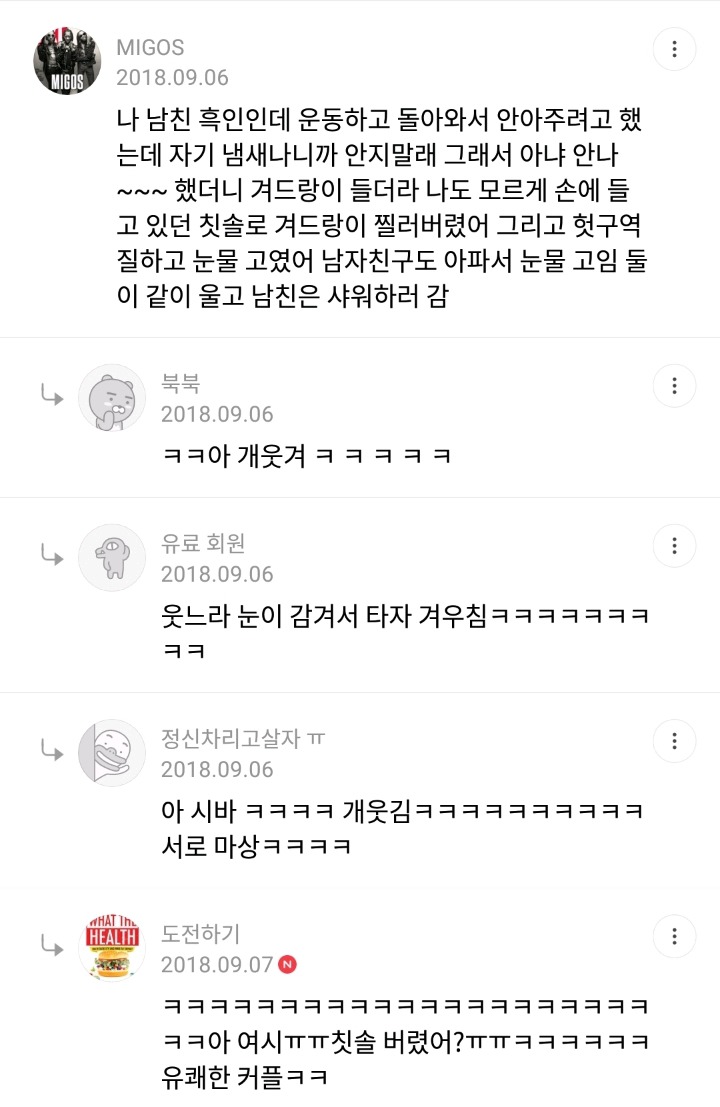Open the overflow menu on 도전하기's reply
This screenshot has width=720, height=1107.
pos(675,936)
